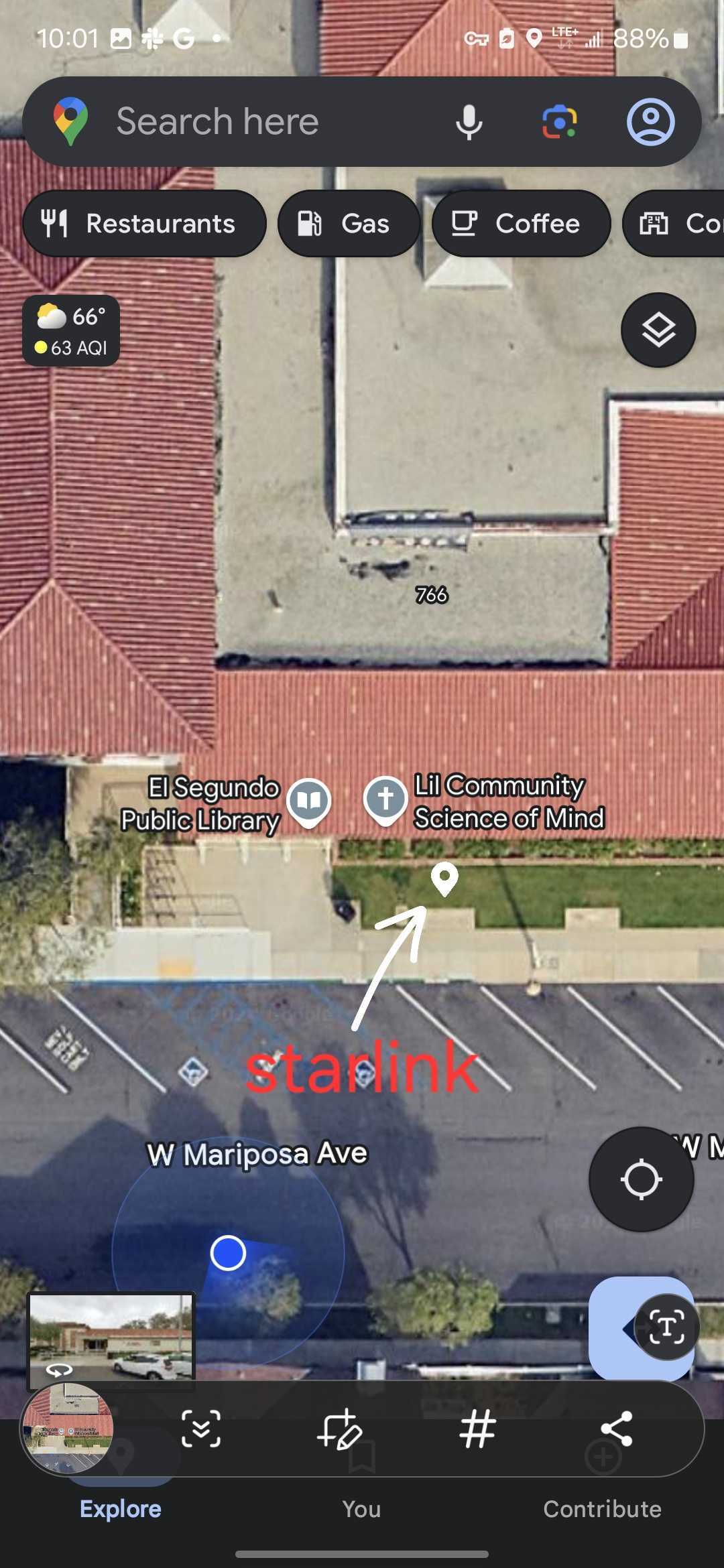Recenter map on my location
This screenshot has height=1568, width=724.
pos(641,1179)
